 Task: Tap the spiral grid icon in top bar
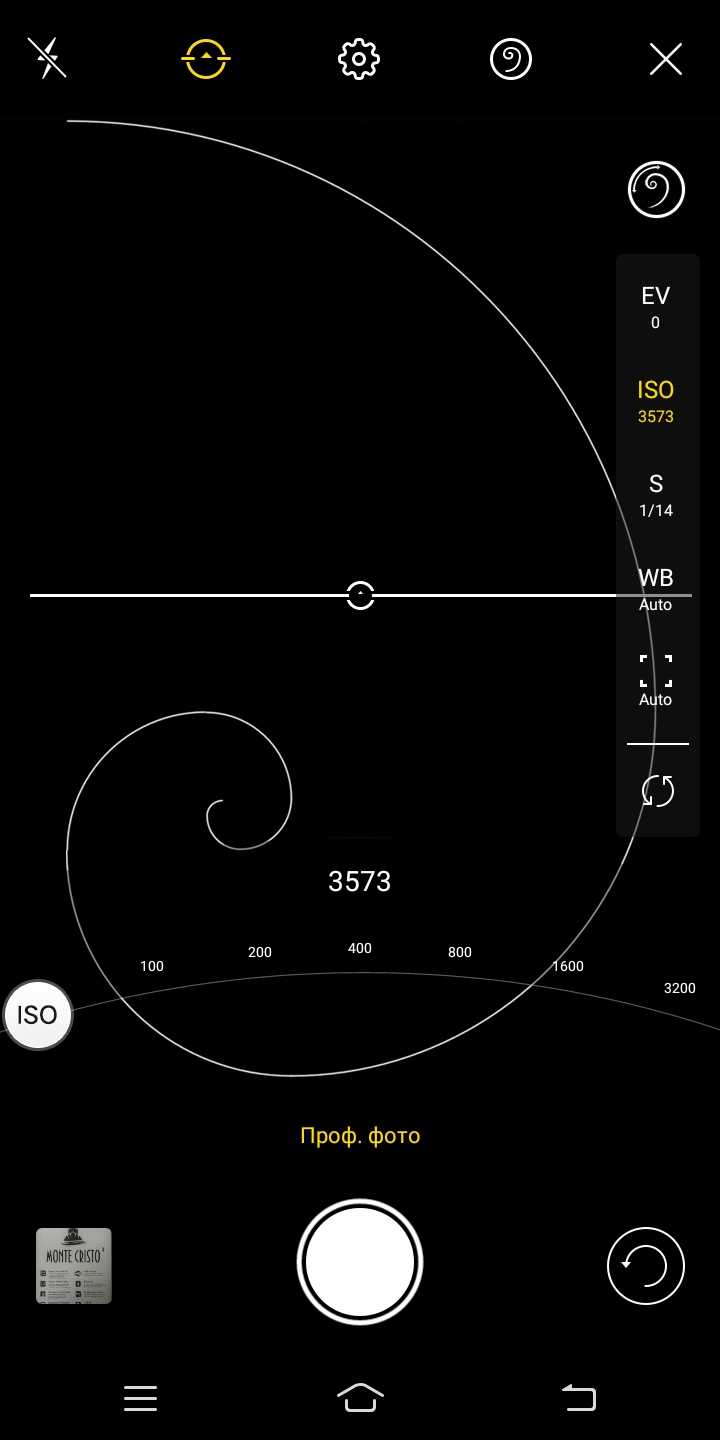(x=511, y=59)
